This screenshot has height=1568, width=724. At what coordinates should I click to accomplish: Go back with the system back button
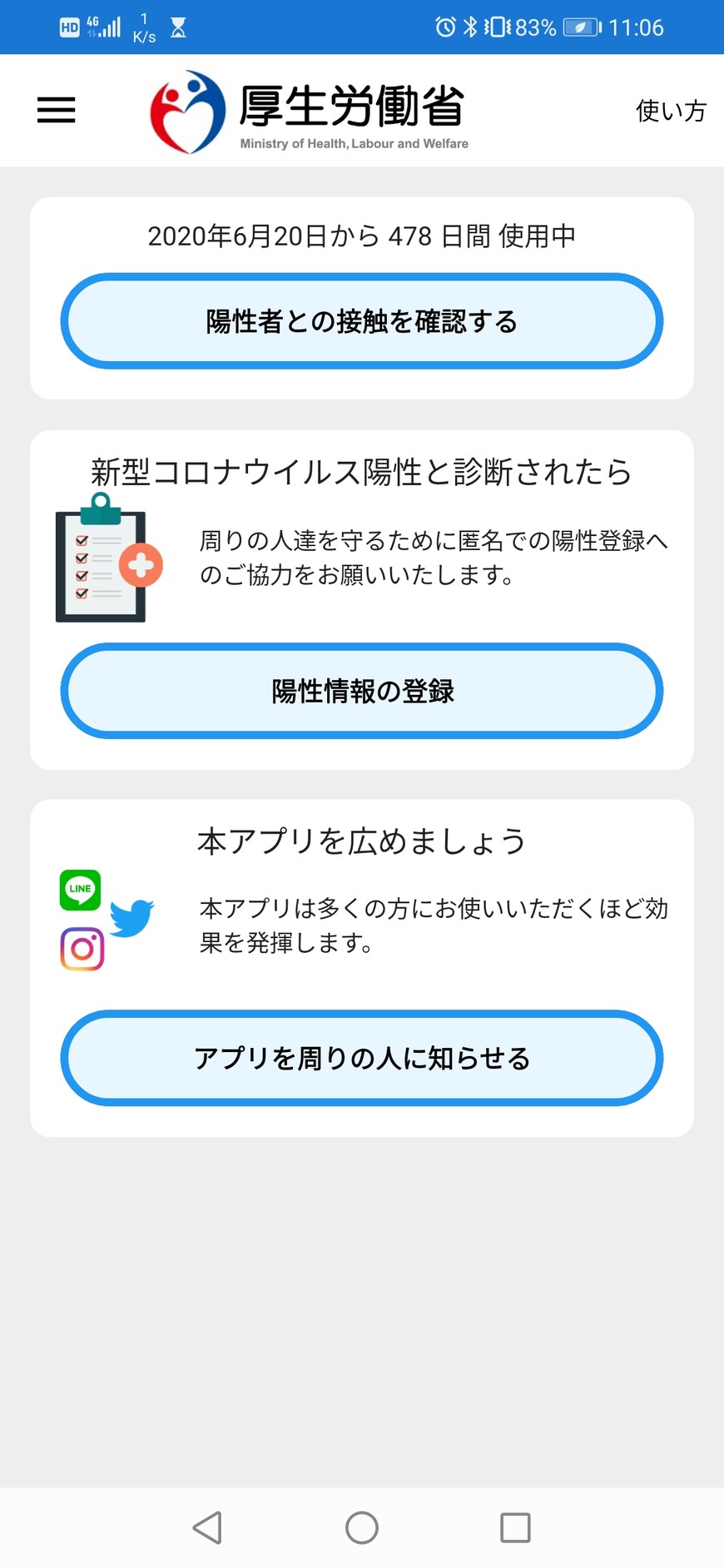[x=208, y=1527]
